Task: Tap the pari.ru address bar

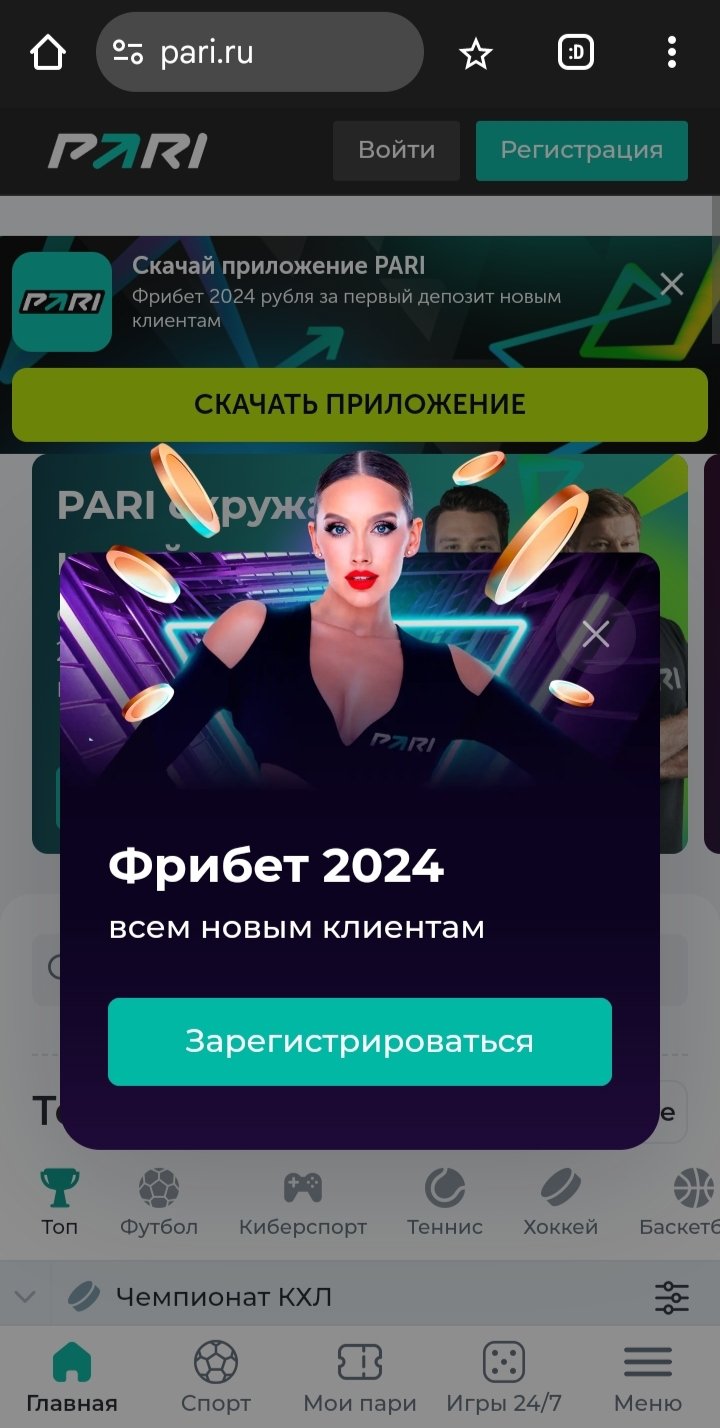Action: click(260, 52)
